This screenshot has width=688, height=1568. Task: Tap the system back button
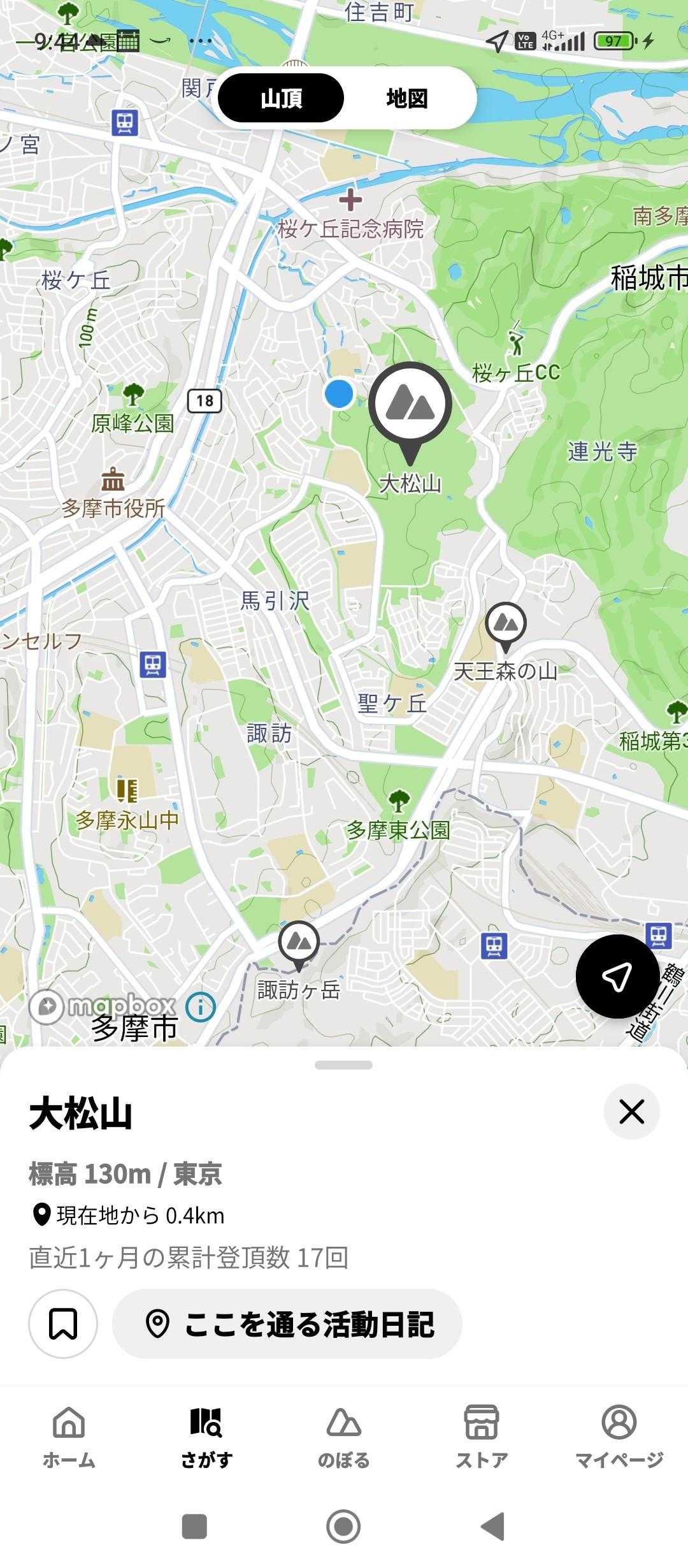coord(492,1527)
